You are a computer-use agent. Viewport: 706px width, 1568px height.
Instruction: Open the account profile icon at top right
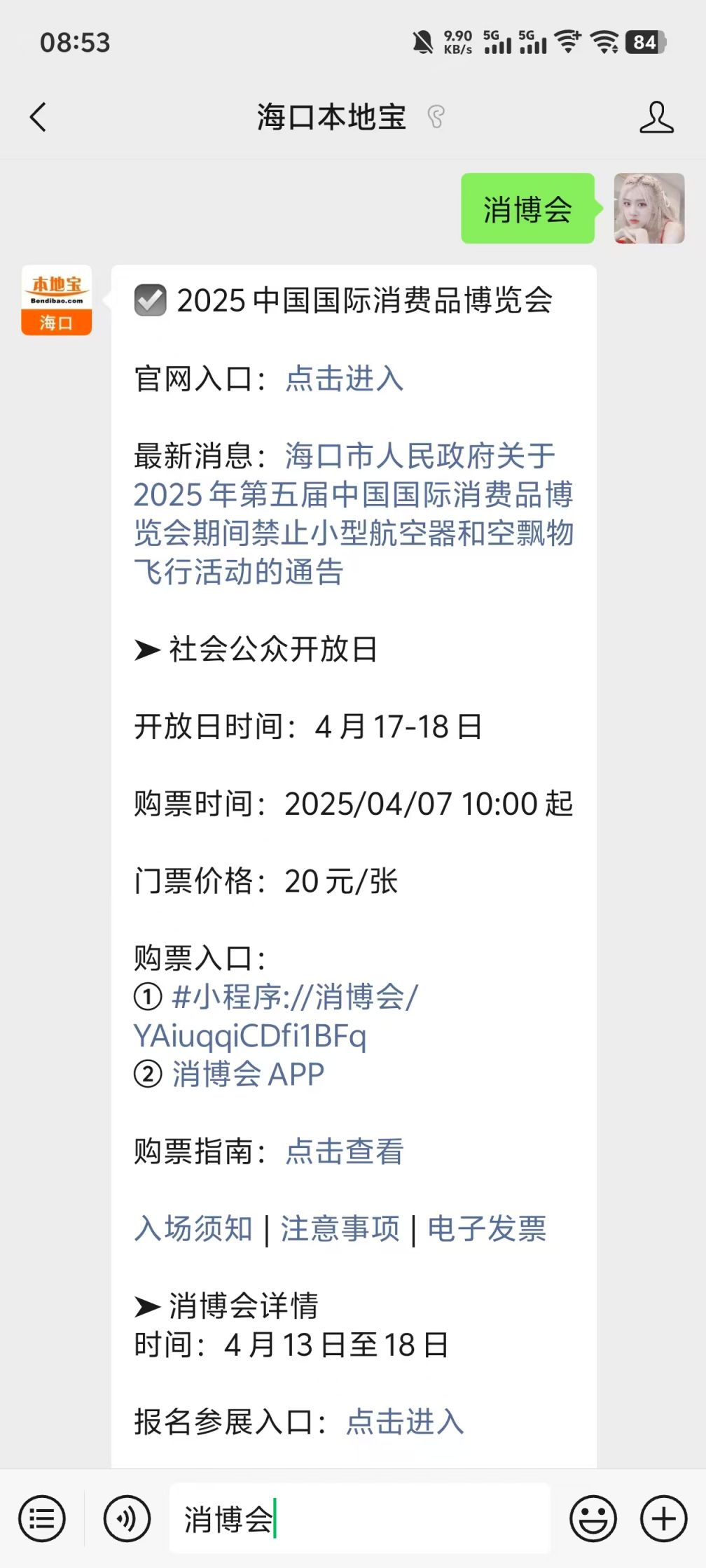pyautogui.click(x=656, y=117)
